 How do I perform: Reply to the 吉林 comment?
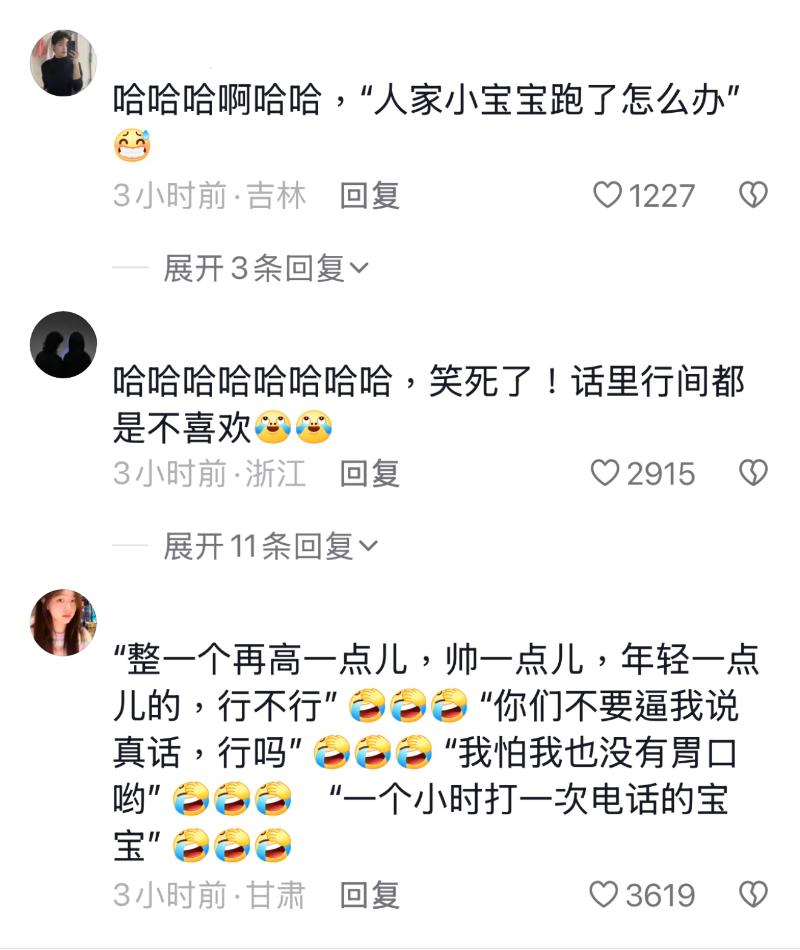(x=369, y=196)
